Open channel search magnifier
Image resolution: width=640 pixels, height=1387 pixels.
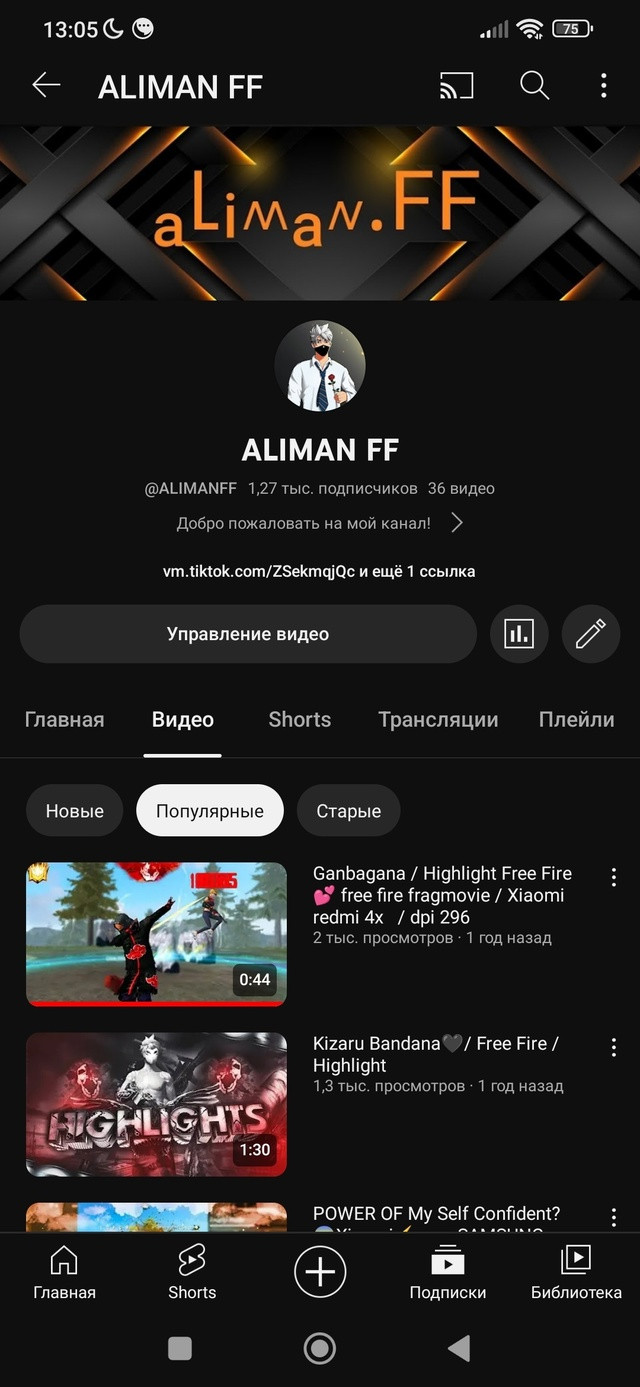pyautogui.click(x=535, y=86)
